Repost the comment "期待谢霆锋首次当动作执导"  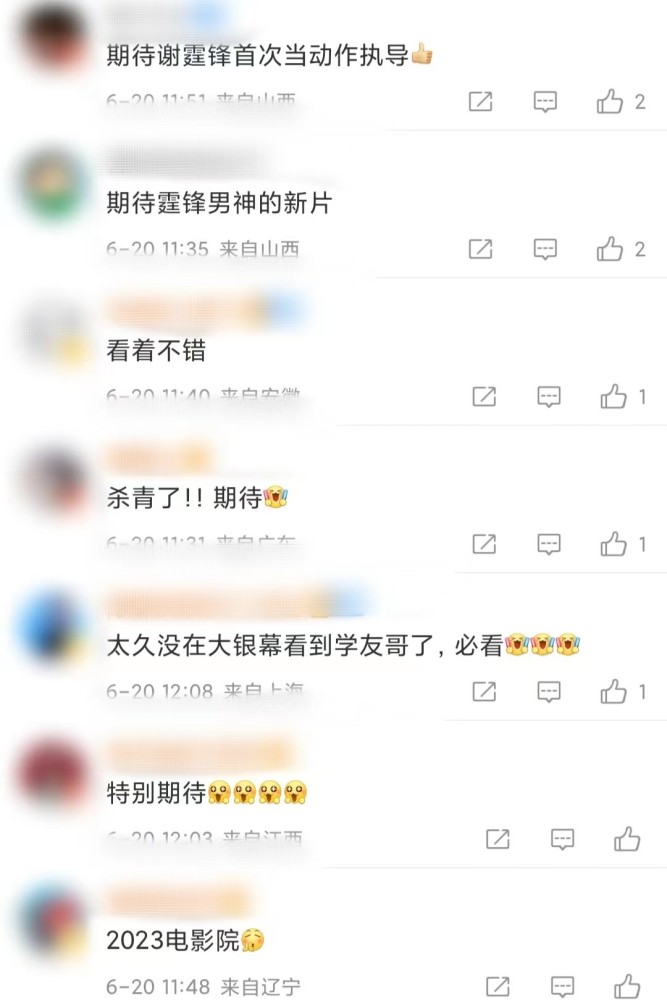[481, 101]
